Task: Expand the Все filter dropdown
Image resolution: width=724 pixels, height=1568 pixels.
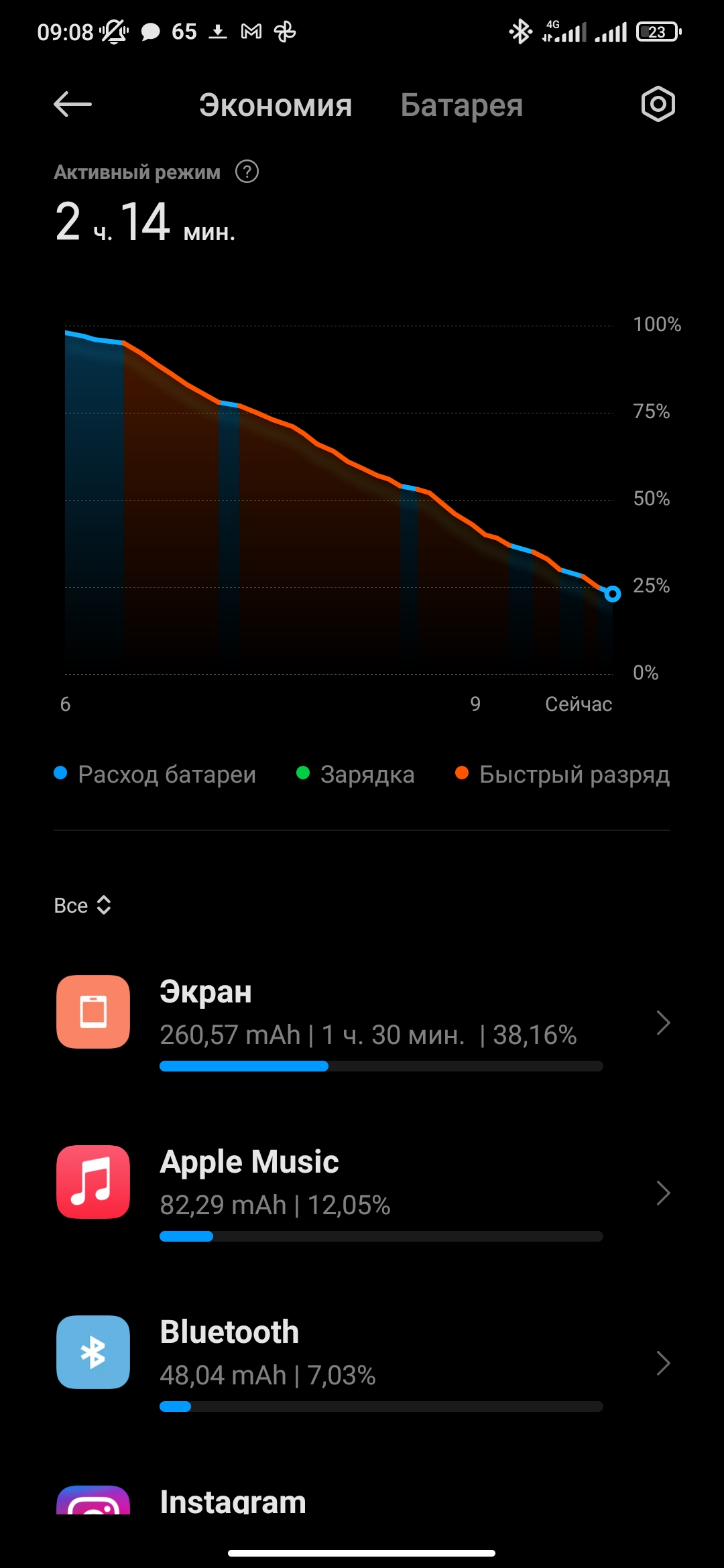Action: [82, 905]
